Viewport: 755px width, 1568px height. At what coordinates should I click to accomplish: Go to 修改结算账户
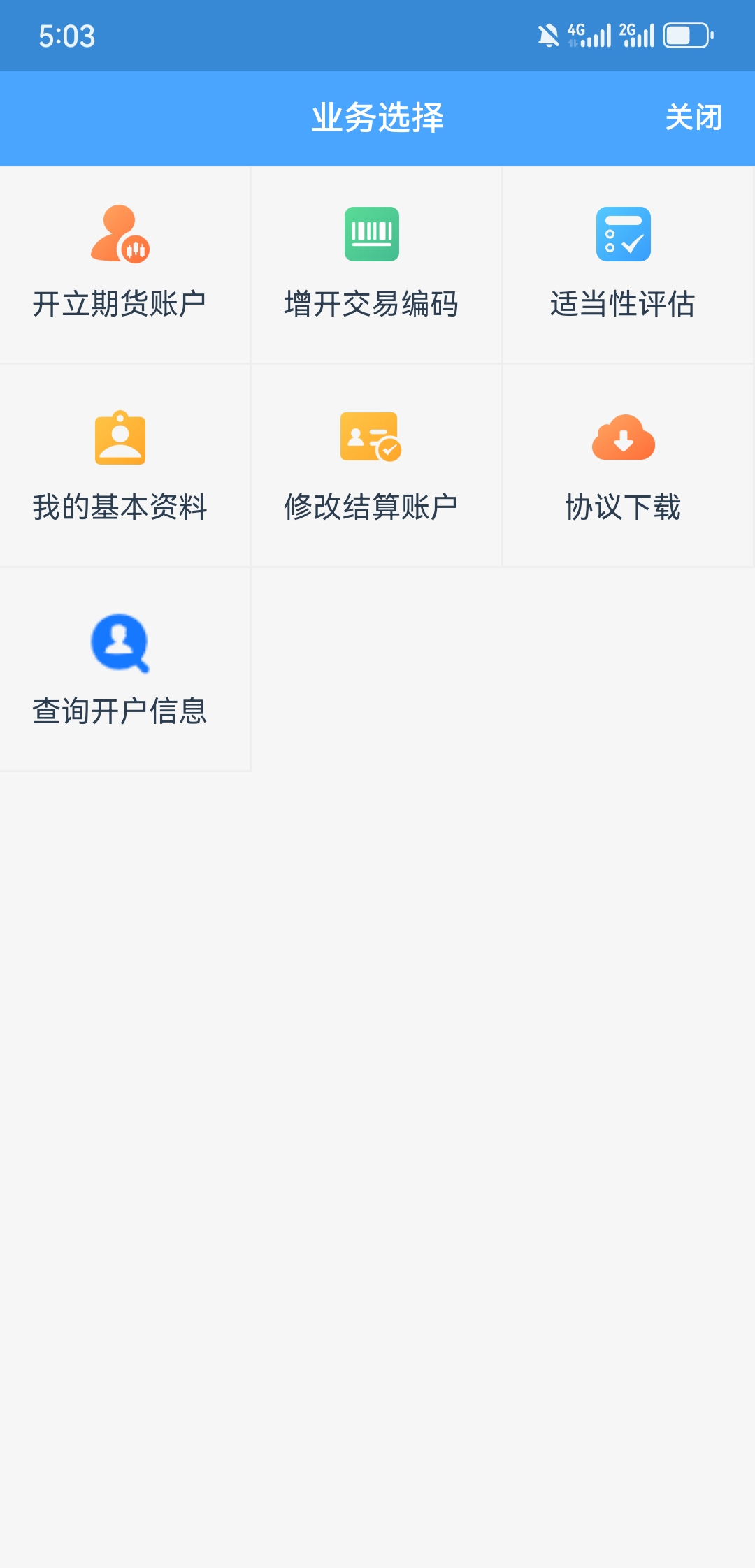(372, 467)
